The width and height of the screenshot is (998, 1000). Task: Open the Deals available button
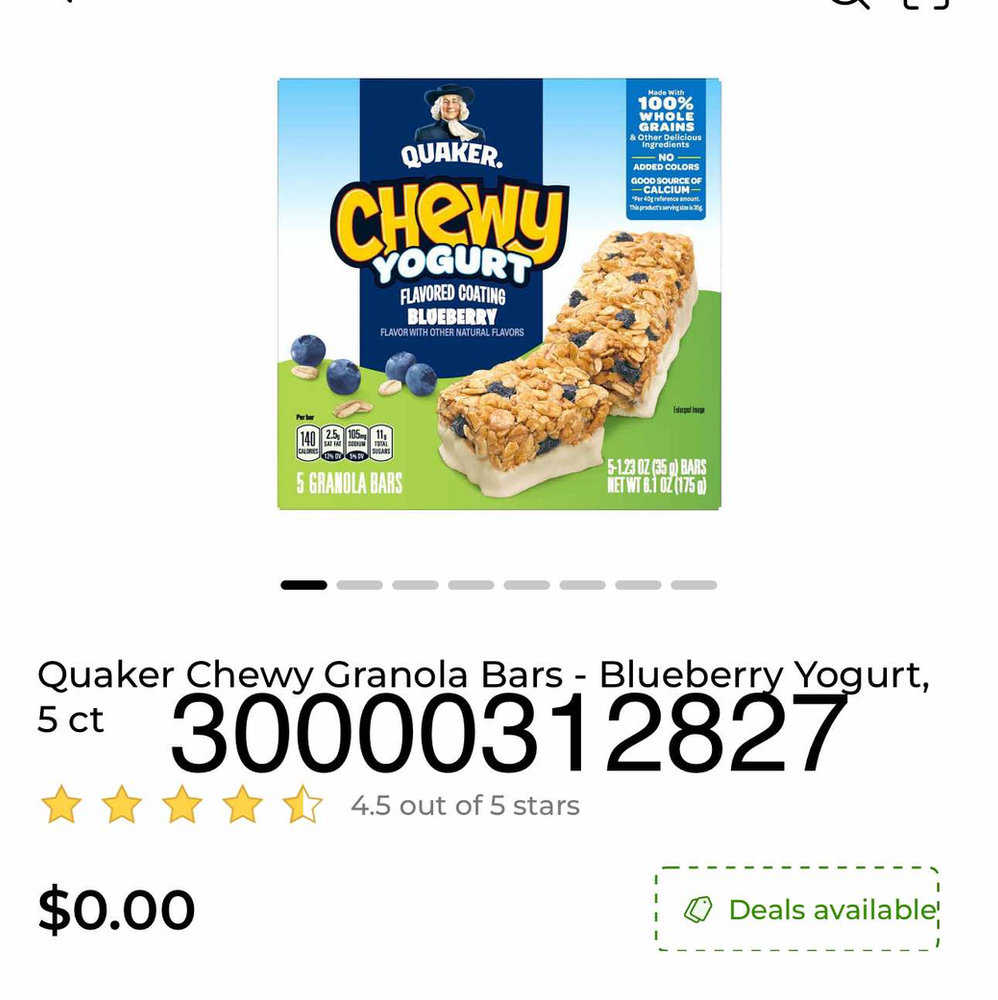tap(797, 909)
